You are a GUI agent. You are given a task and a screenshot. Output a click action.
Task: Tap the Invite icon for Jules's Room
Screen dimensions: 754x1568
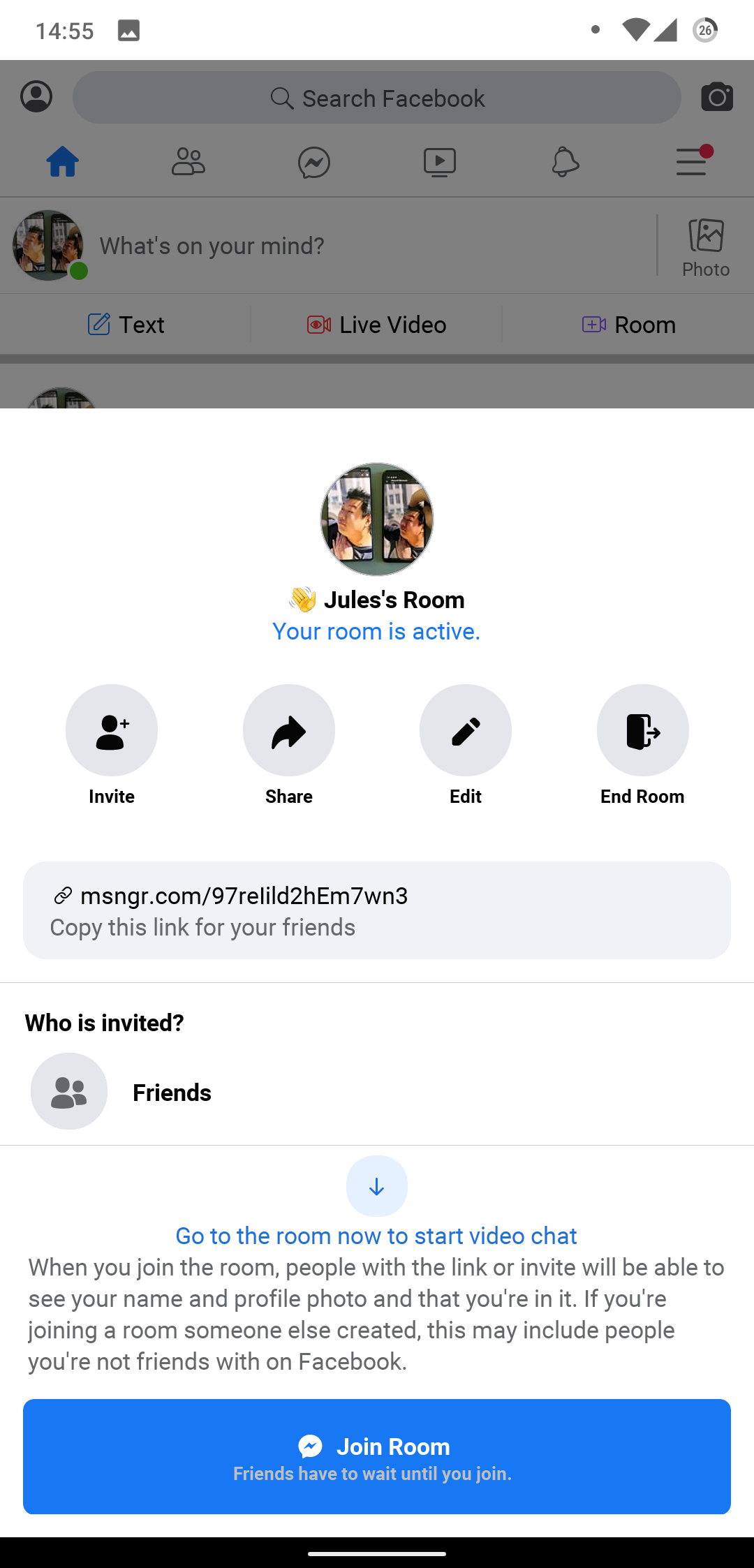[x=112, y=730]
